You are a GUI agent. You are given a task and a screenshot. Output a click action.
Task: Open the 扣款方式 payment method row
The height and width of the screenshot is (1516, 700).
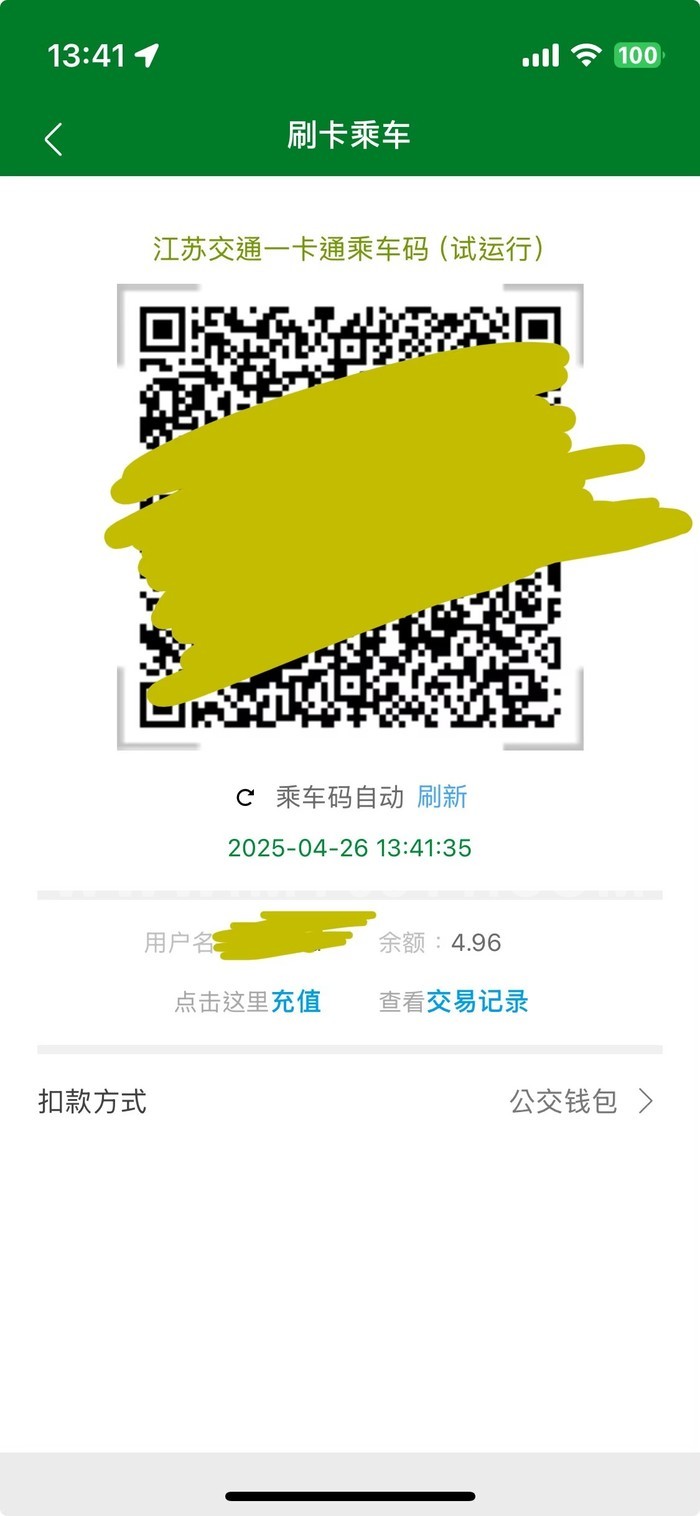(350, 1102)
